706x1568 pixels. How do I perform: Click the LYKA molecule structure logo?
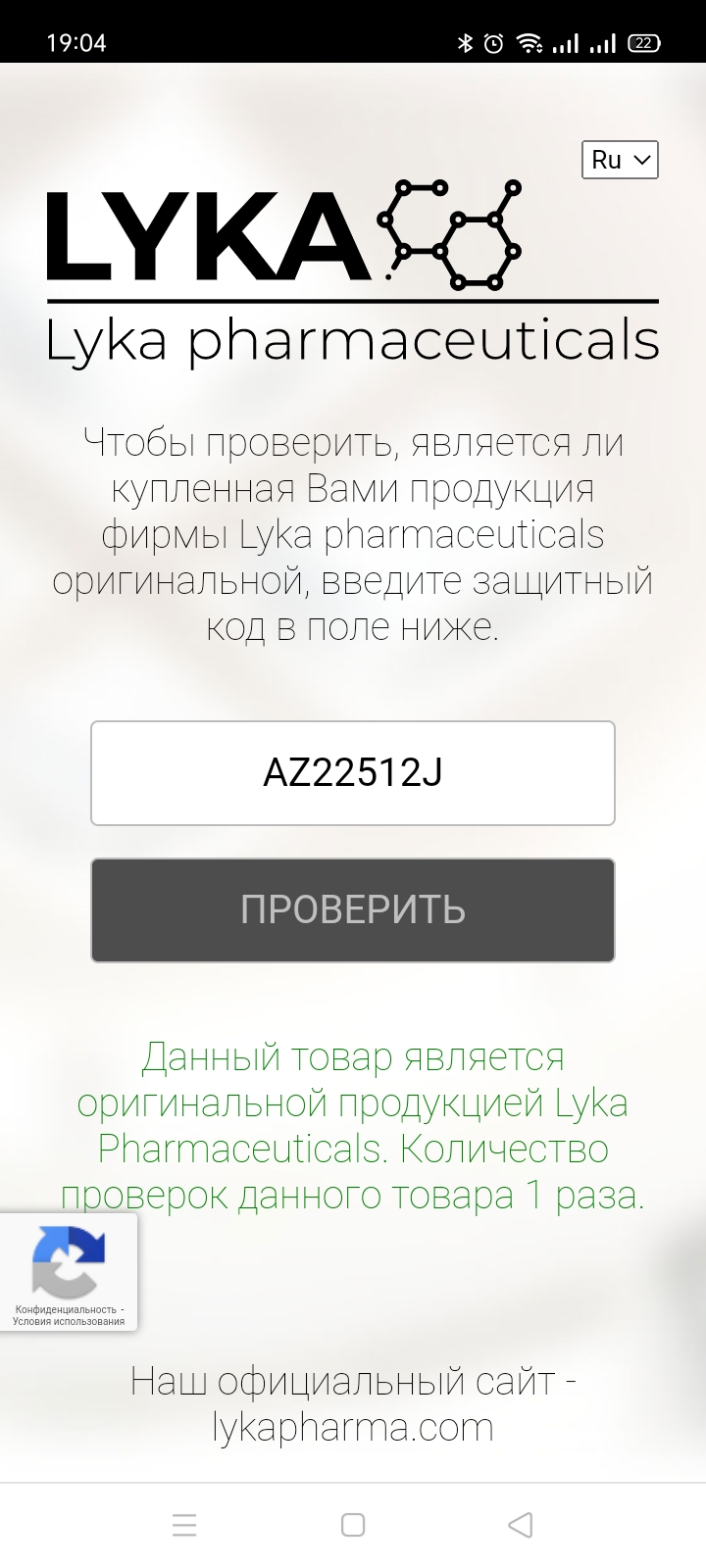tap(451, 235)
